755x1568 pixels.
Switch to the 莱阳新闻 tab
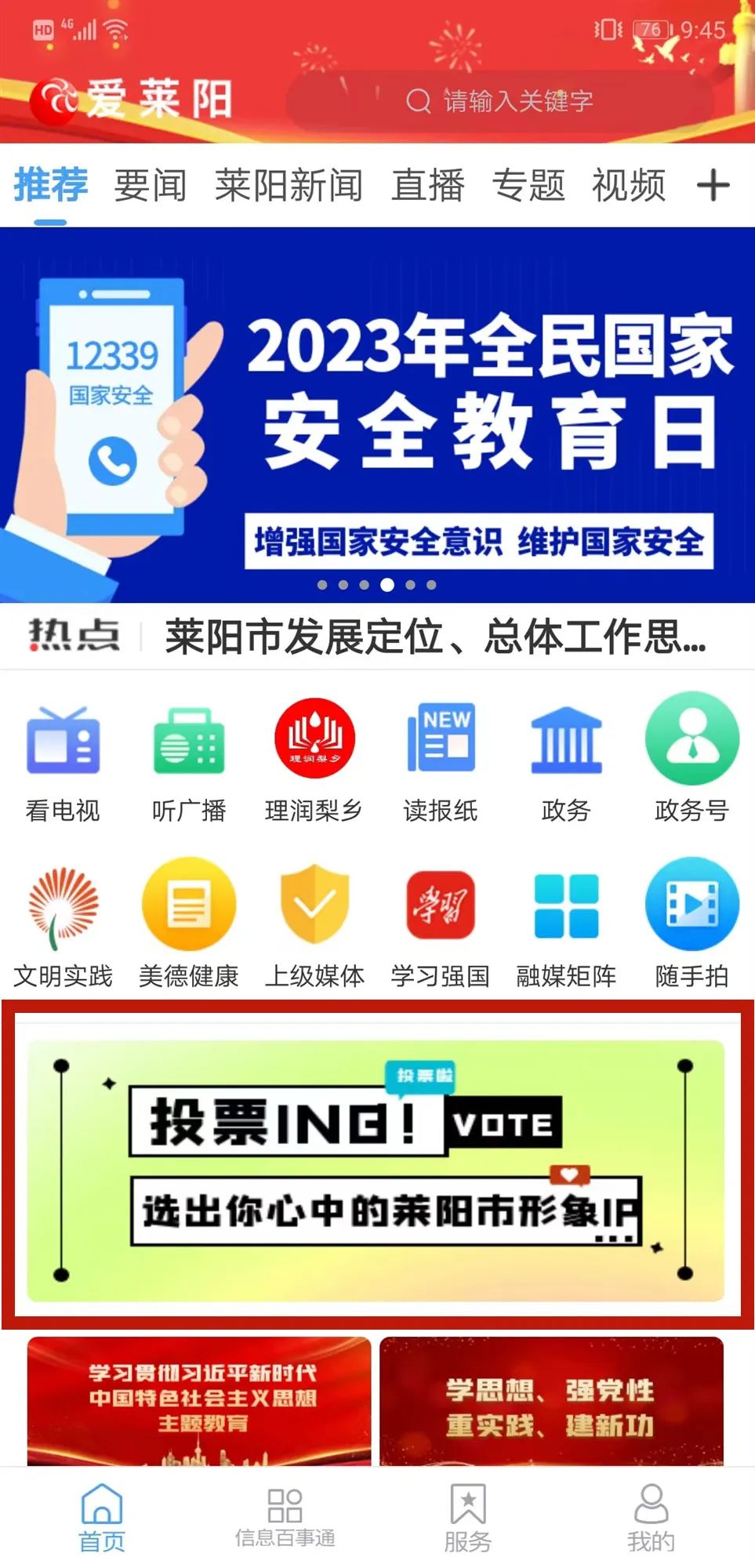click(289, 186)
